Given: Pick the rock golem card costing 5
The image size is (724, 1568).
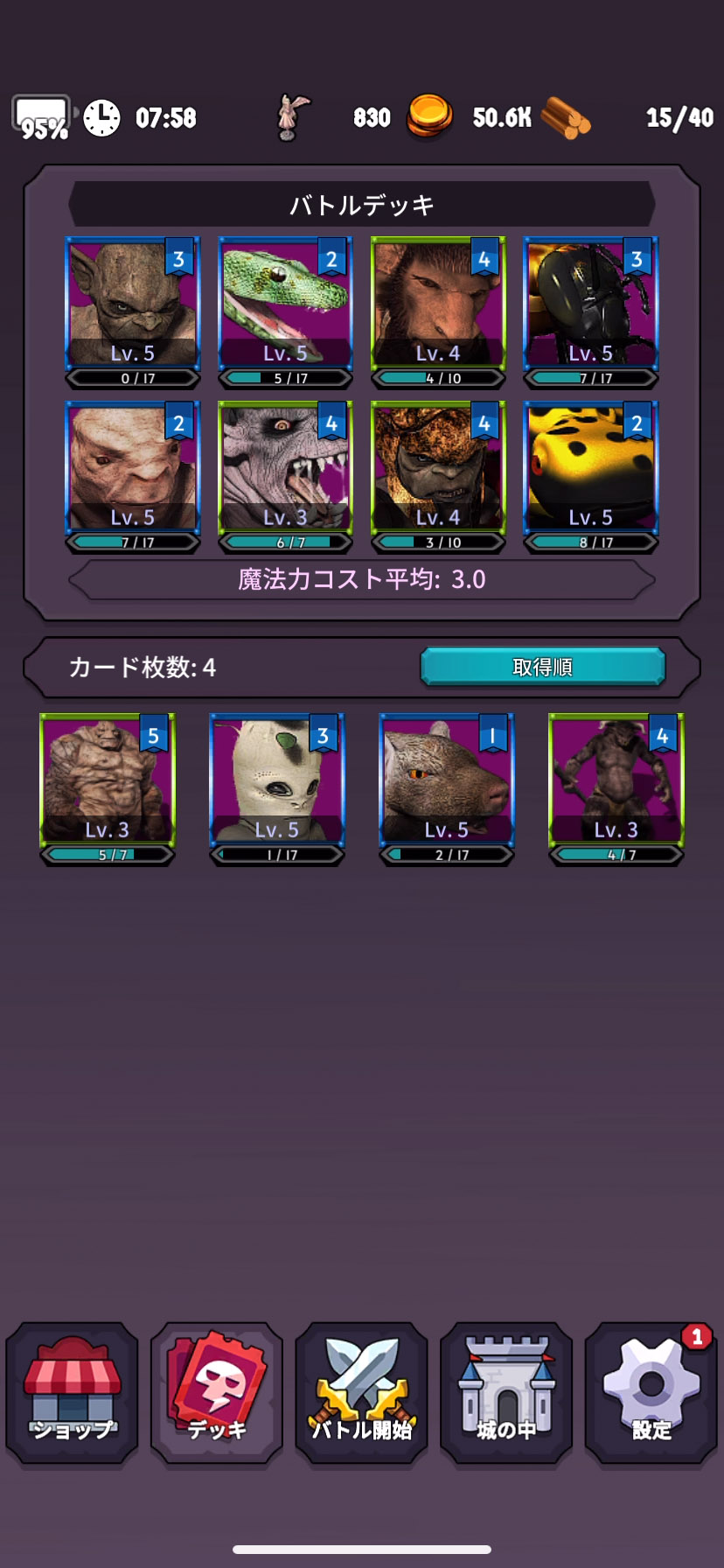Looking at the screenshot, I should pyautogui.click(x=108, y=780).
